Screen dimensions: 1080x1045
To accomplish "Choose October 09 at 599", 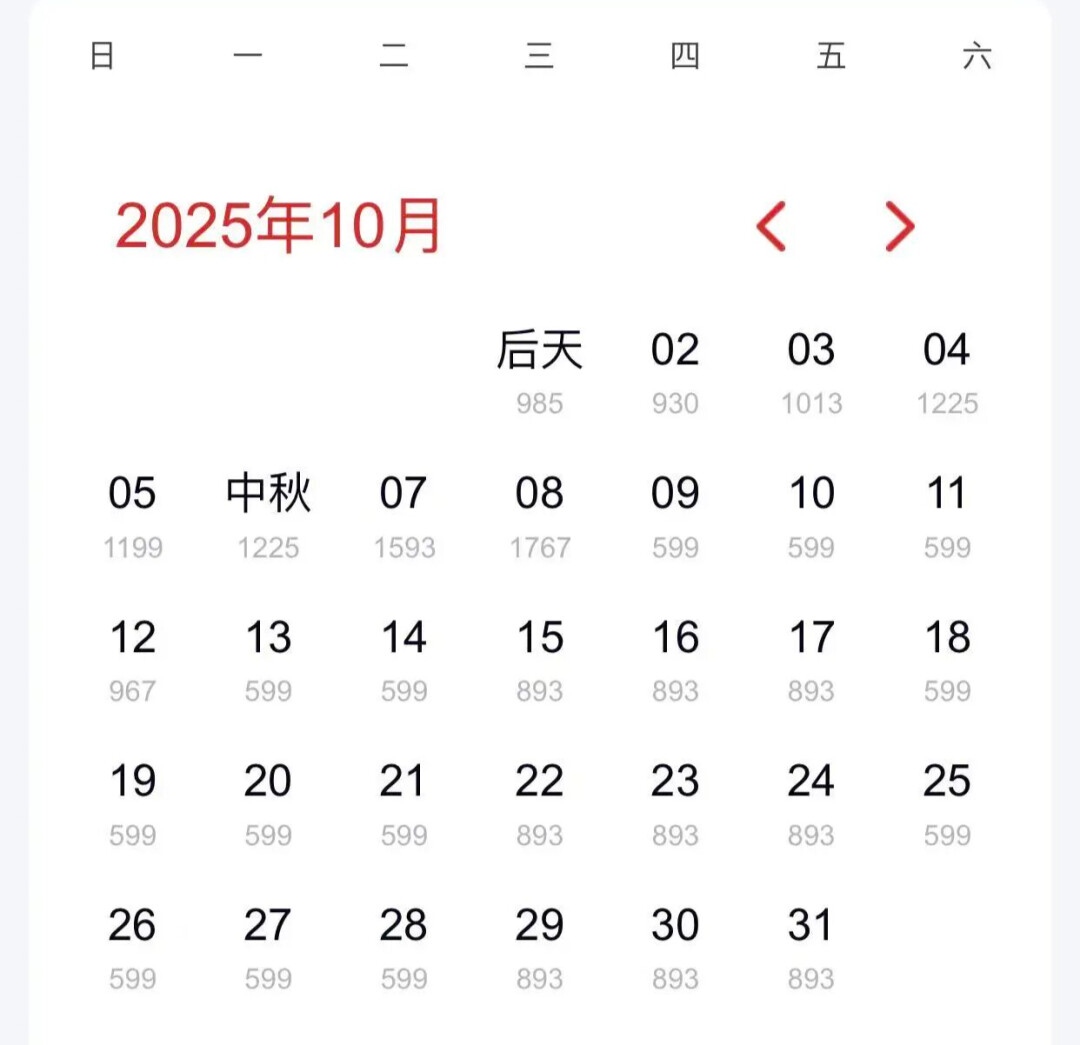I will coord(675,514).
